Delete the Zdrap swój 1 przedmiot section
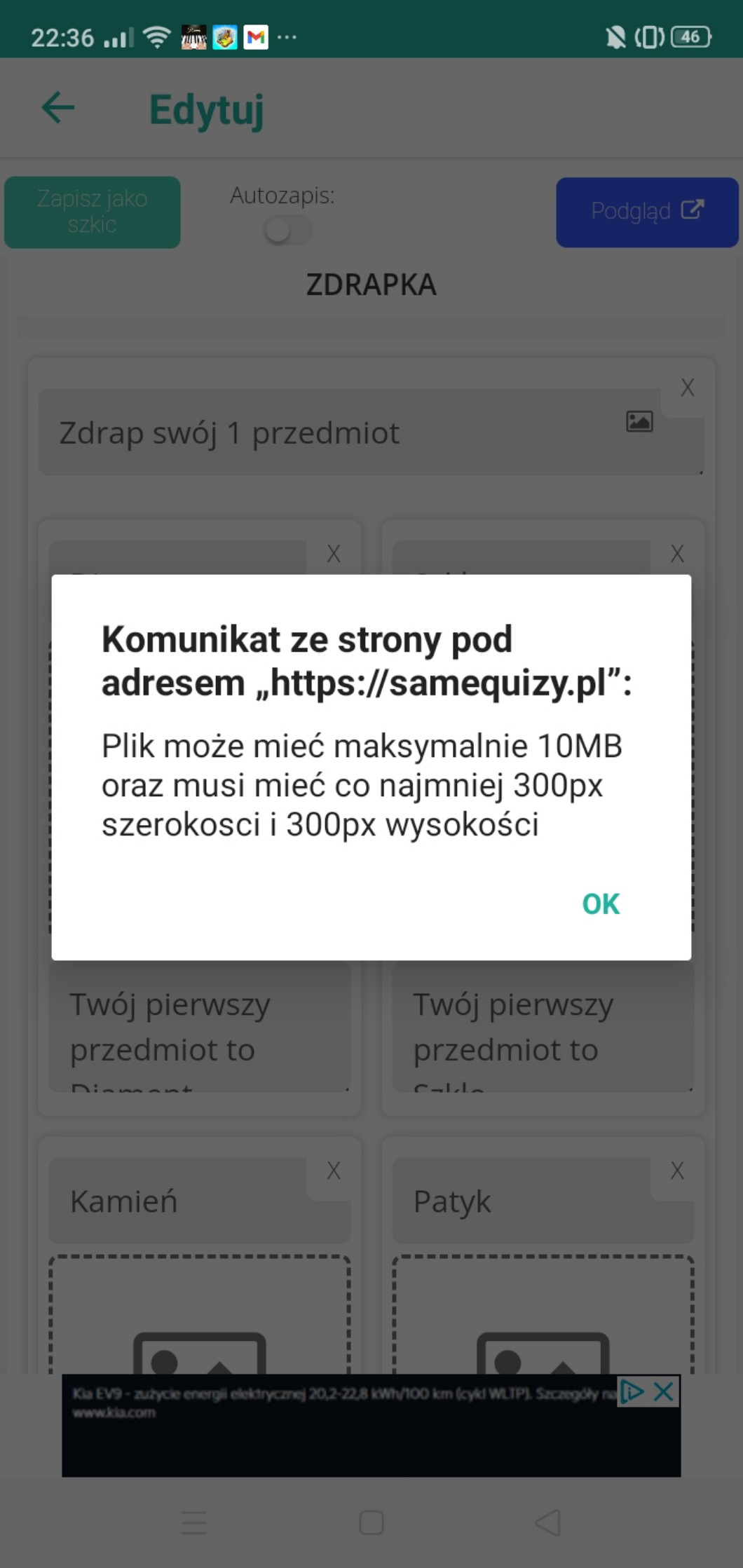This screenshot has height=1568, width=743. 687,388
